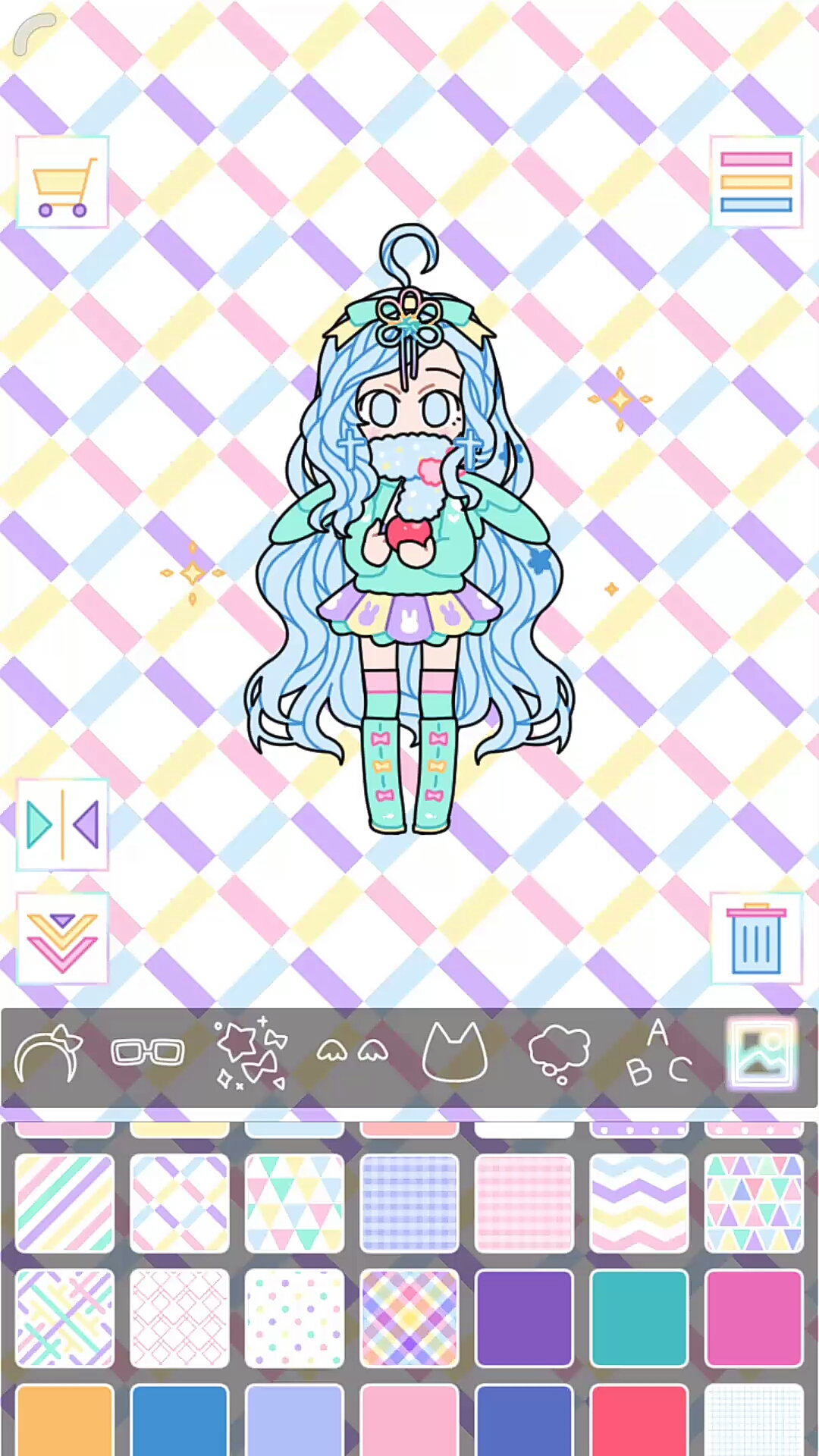Select the background image tab
The height and width of the screenshot is (1456, 819).
click(x=761, y=1053)
